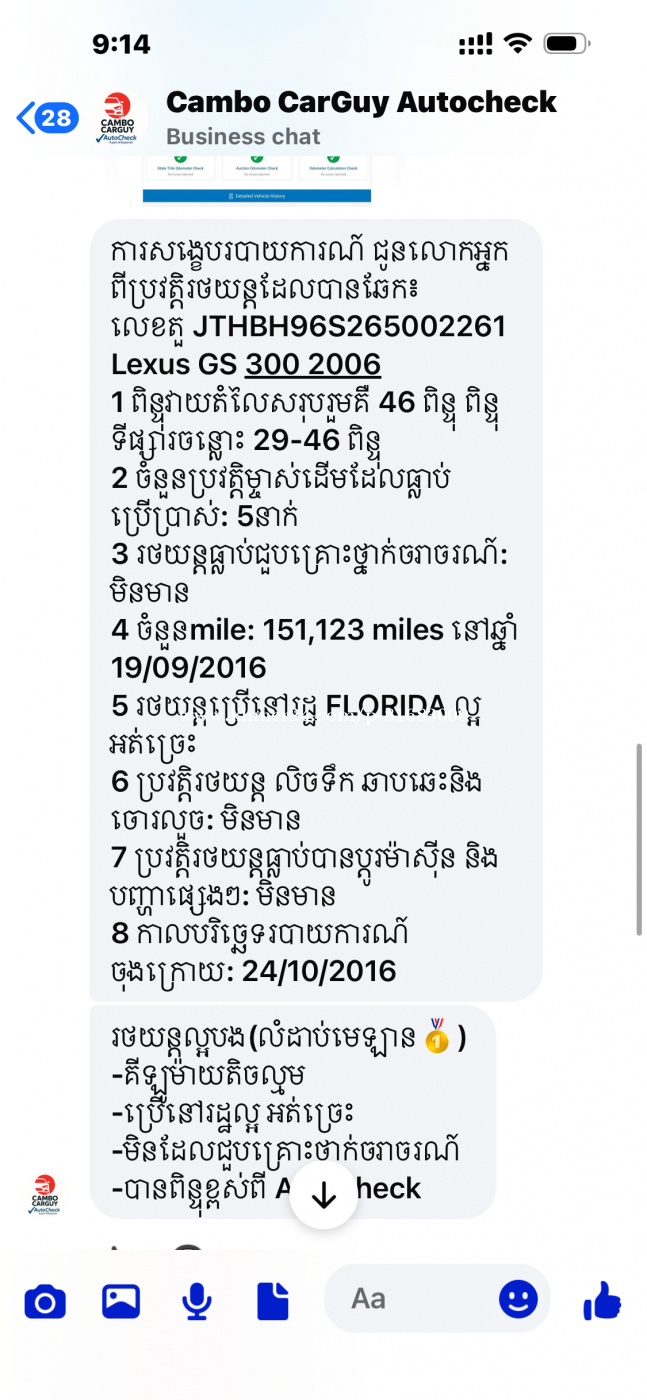This screenshot has height=1400, width=647.
Task: Open the shared vehicle history image
Action: (257, 180)
